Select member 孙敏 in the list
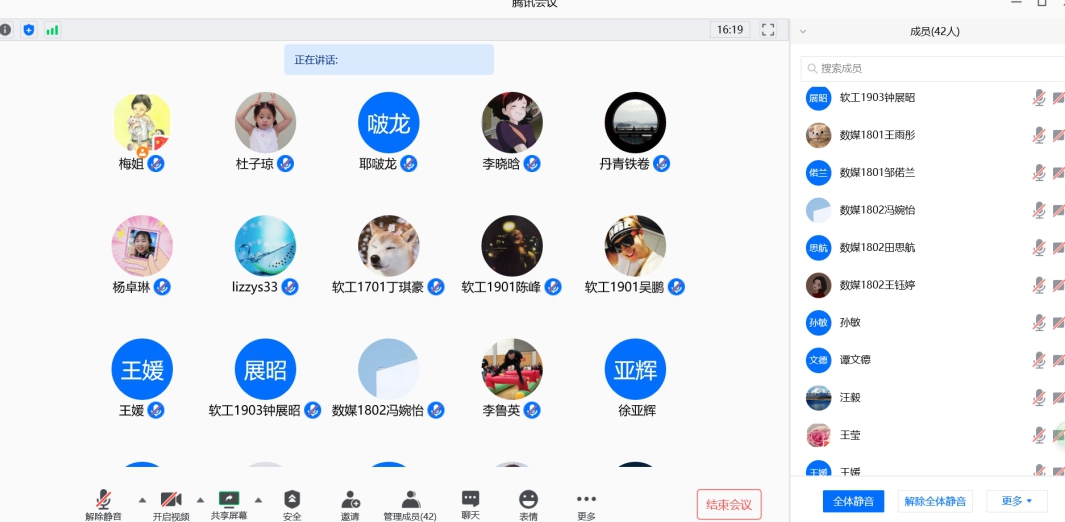Screen dimensions: 1065x522 [x=850, y=322]
